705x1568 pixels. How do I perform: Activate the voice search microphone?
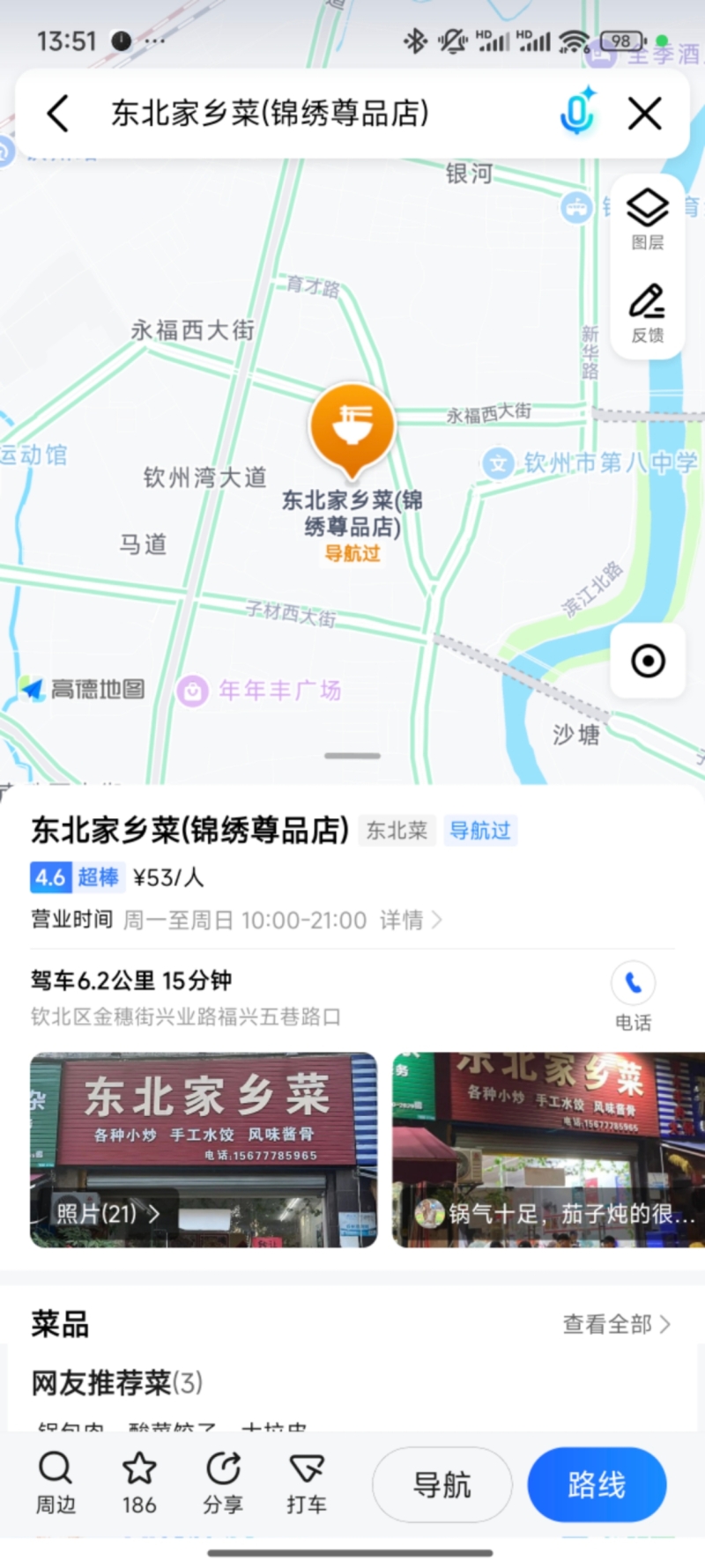click(577, 113)
